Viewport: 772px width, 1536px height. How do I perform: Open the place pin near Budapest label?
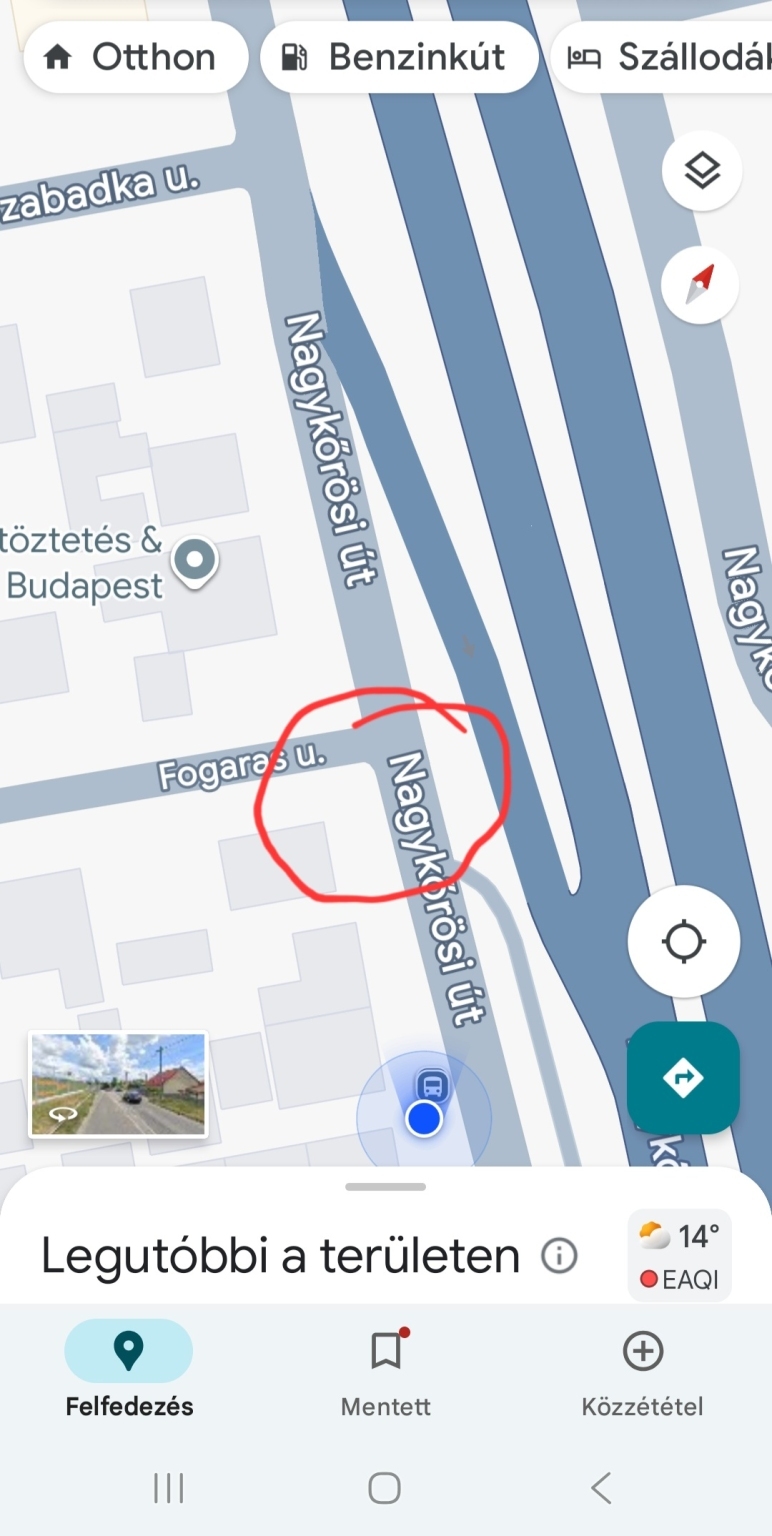pos(195,560)
